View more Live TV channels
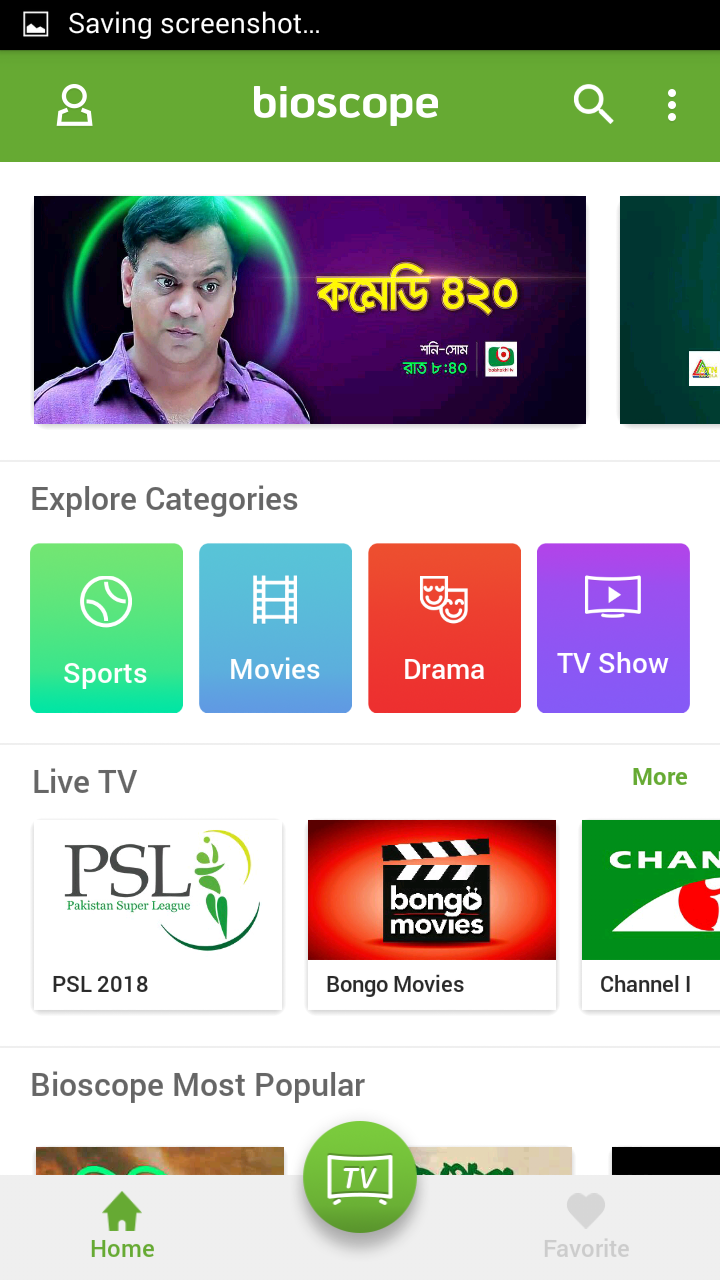This screenshot has width=720, height=1280. [660, 777]
